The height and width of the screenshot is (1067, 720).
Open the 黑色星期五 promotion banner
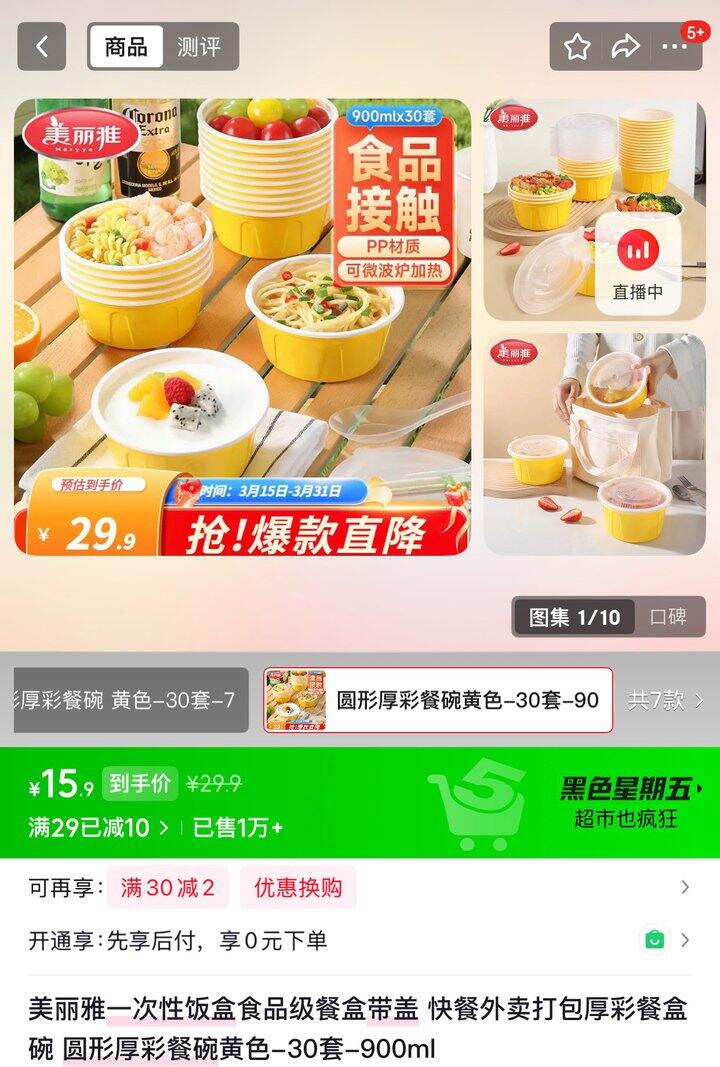(630, 803)
